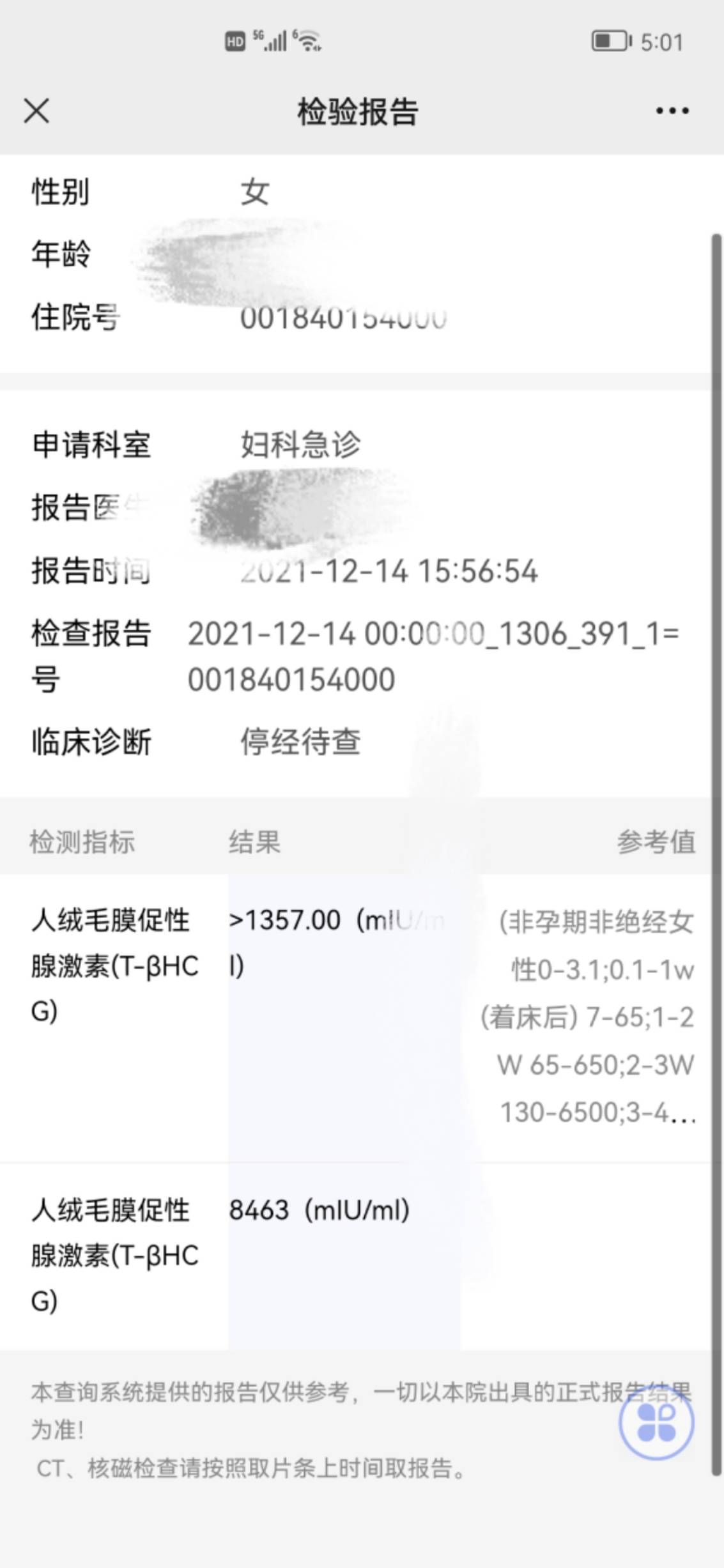Open the three-dot overflow menu
This screenshot has height=1568, width=724.
click(x=672, y=111)
